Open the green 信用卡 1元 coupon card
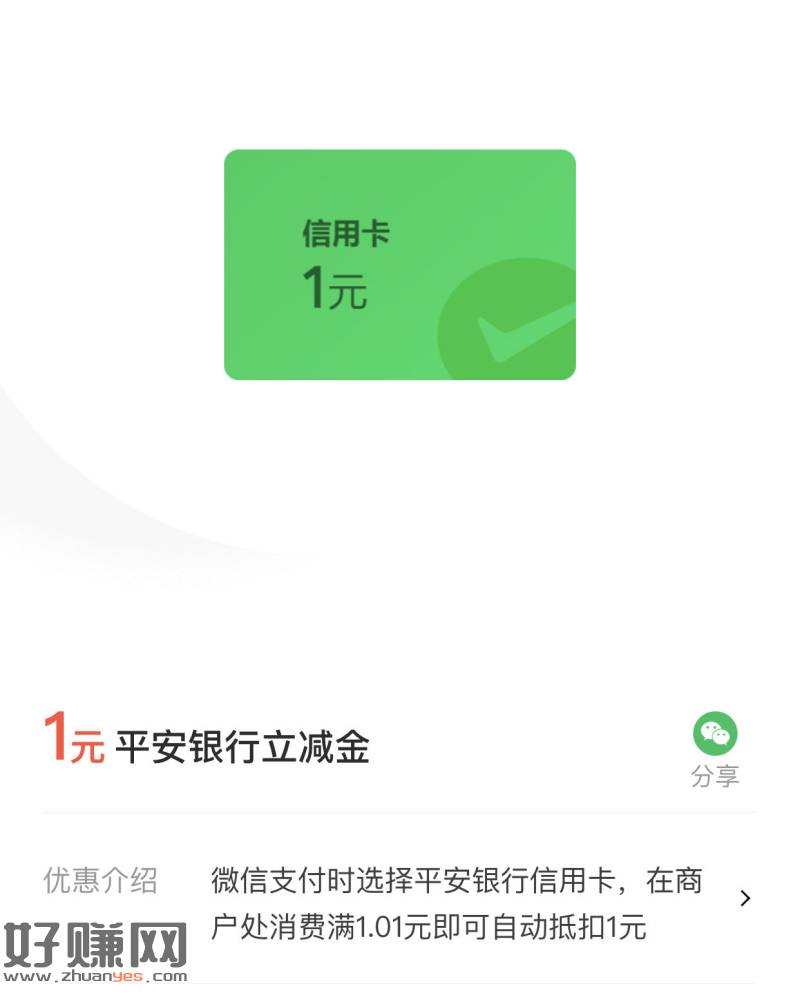The image size is (793, 1000). click(x=399, y=265)
